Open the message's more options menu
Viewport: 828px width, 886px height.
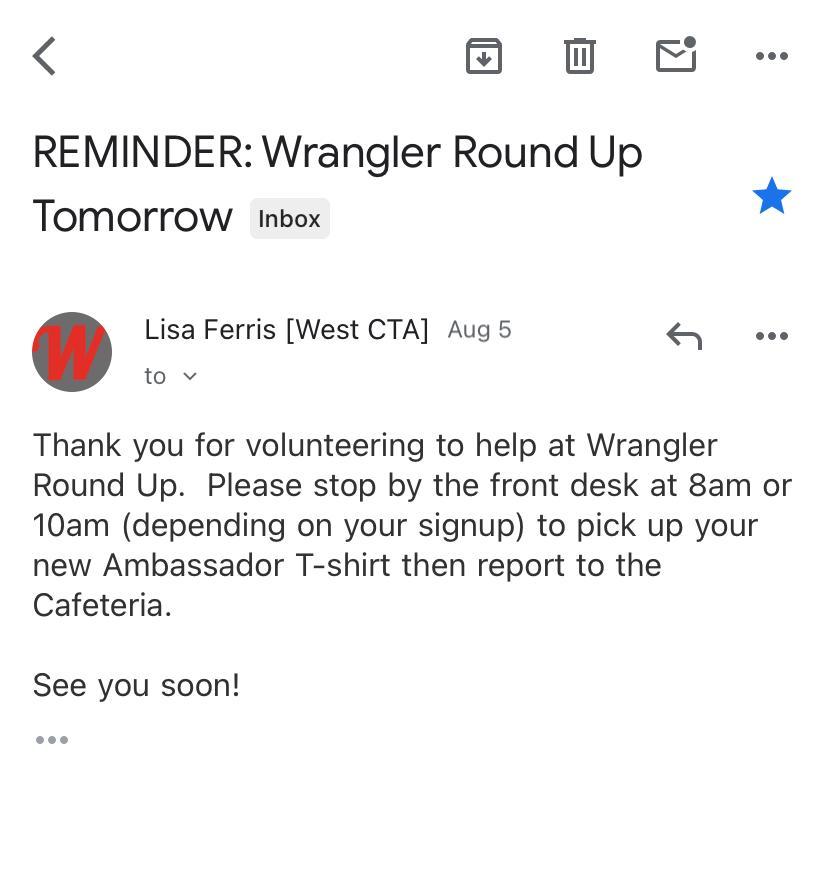(x=772, y=336)
